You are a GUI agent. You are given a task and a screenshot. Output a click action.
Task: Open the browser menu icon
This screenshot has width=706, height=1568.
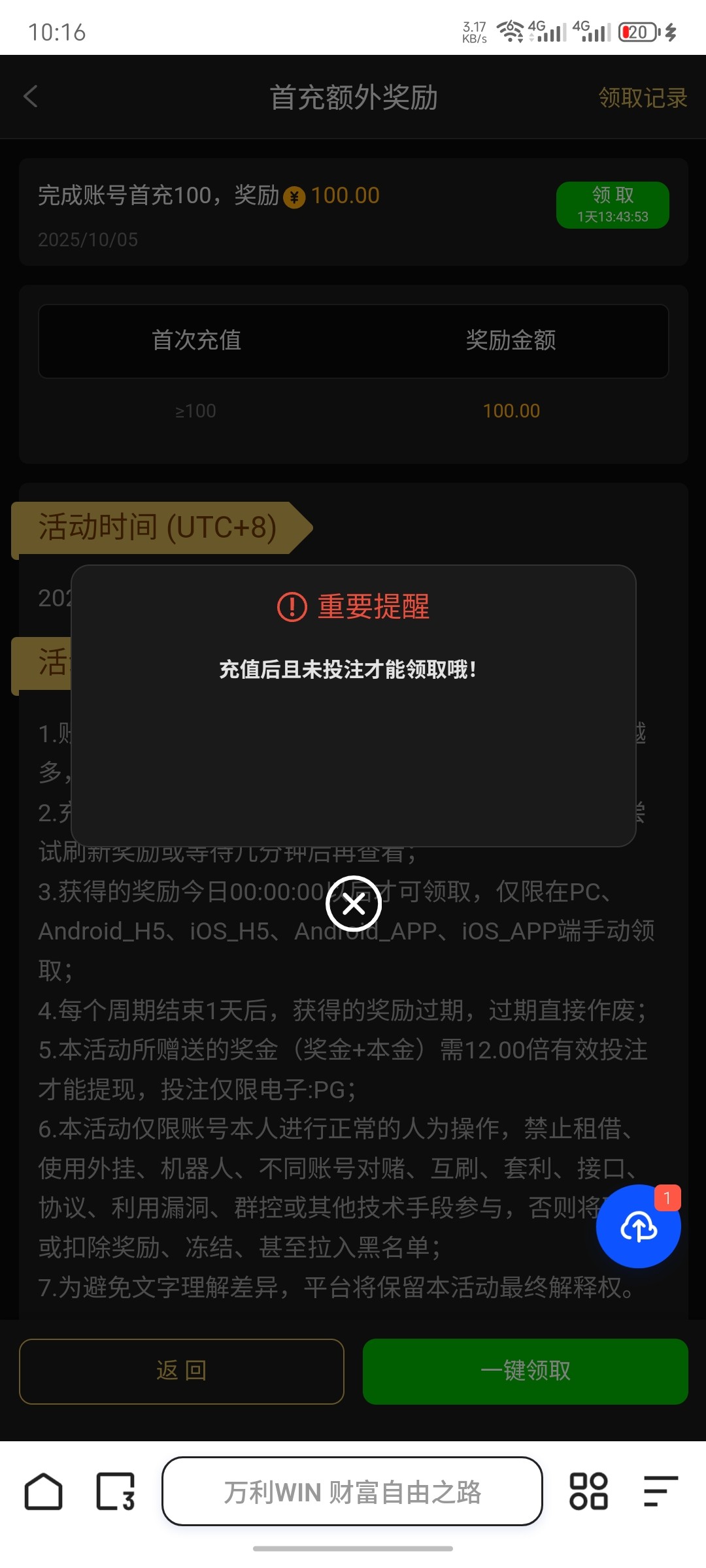[x=660, y=1491]
